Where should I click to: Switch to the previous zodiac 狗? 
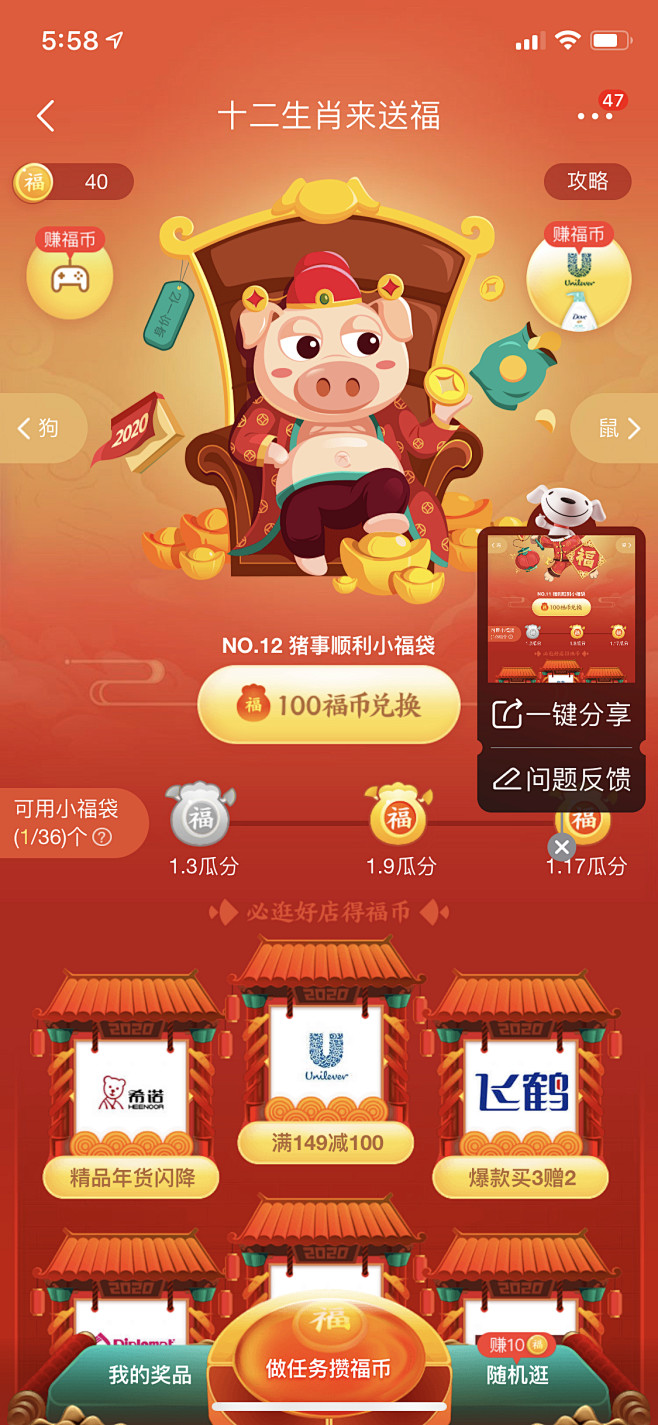40,428
